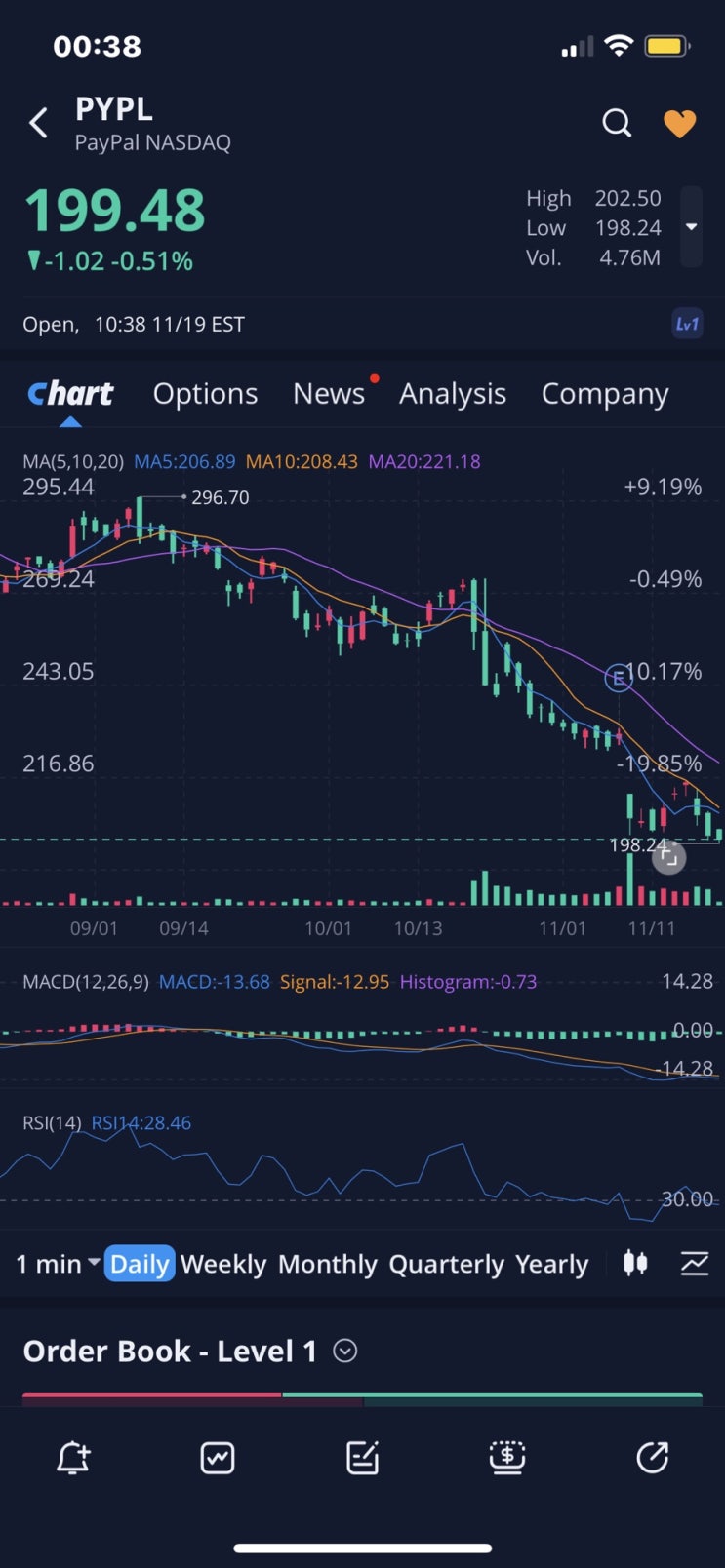The image size is (725, 1568).
Task: Switch to the News tab
Action: click(329, 394)
